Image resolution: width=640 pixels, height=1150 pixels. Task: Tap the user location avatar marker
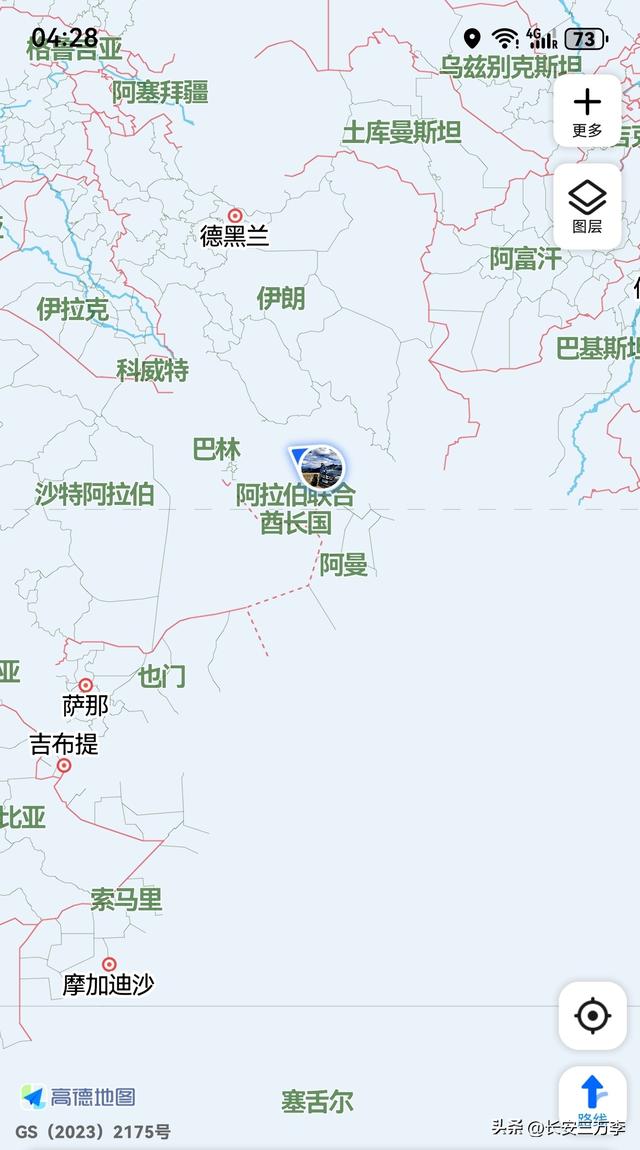pyautogui.click(x=322, y=467)
